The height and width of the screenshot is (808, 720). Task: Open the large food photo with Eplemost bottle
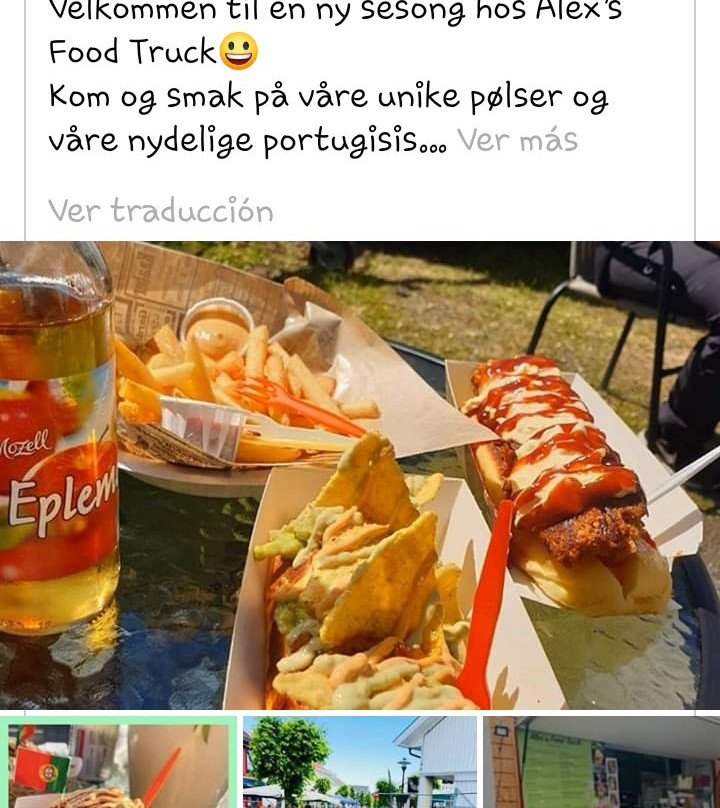coord(360,475)
